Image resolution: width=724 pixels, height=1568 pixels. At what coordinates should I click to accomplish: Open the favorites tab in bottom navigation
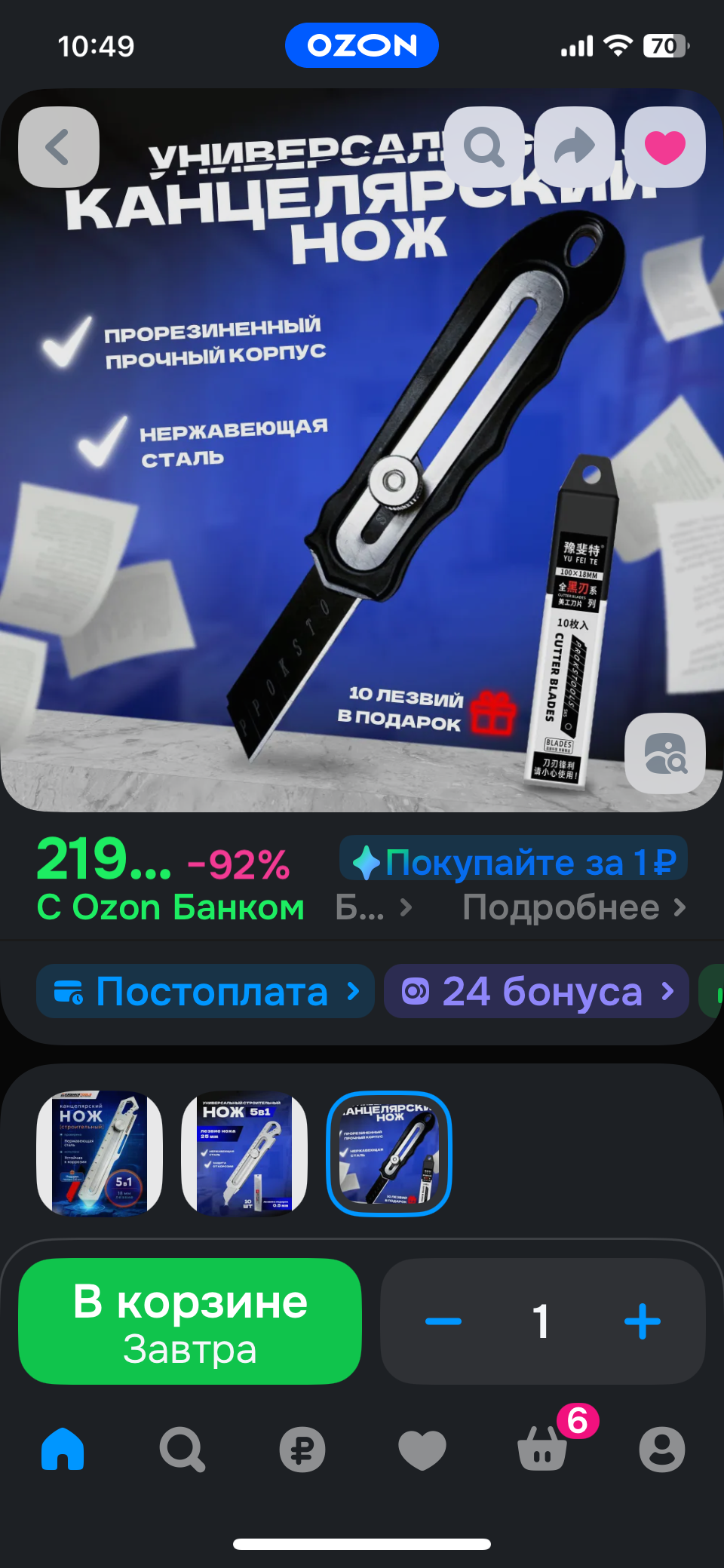pyautogui.click(x=422, y=1449)
